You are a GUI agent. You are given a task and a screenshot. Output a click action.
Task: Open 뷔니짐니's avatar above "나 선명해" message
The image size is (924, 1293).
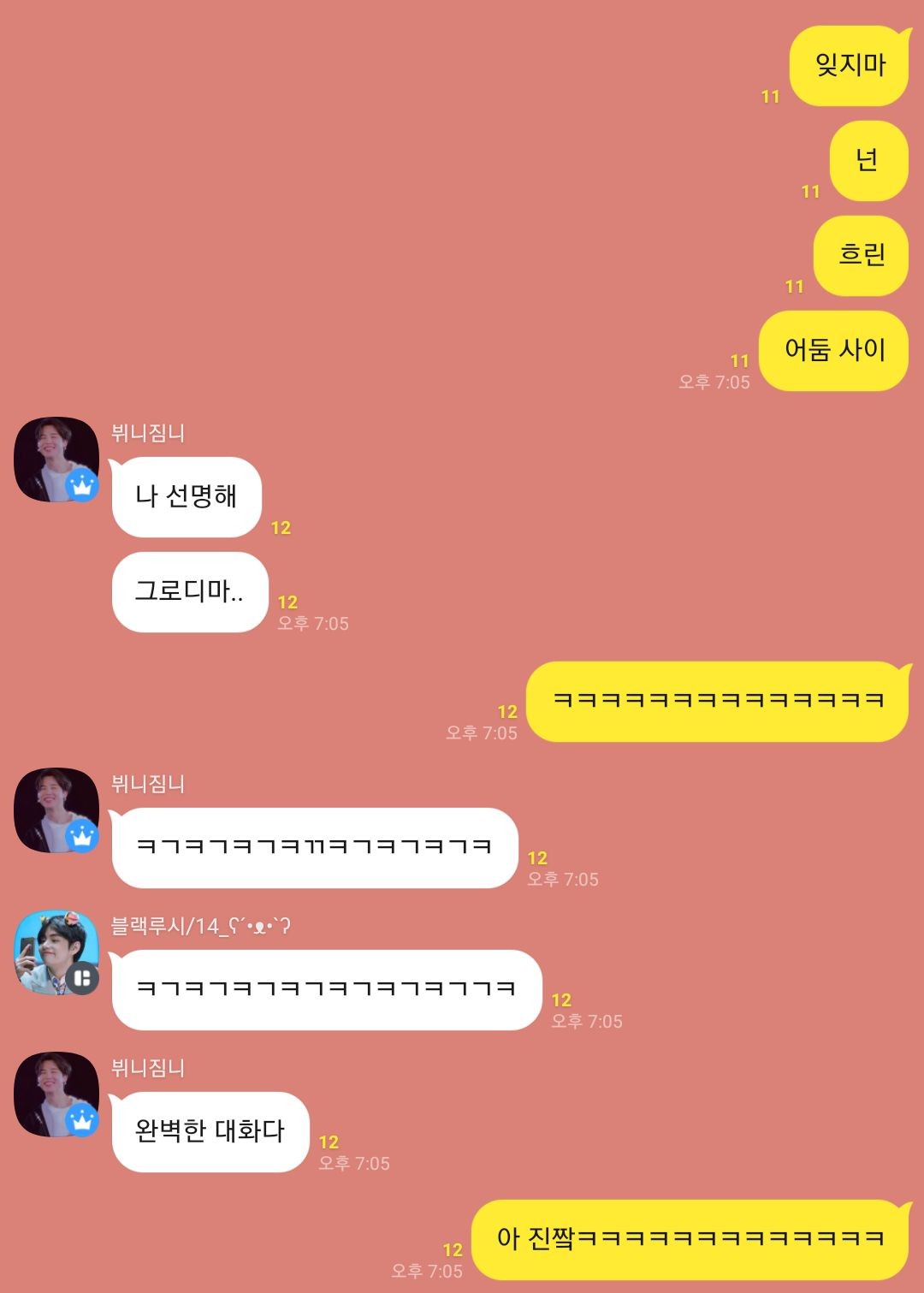coord(56,460)
